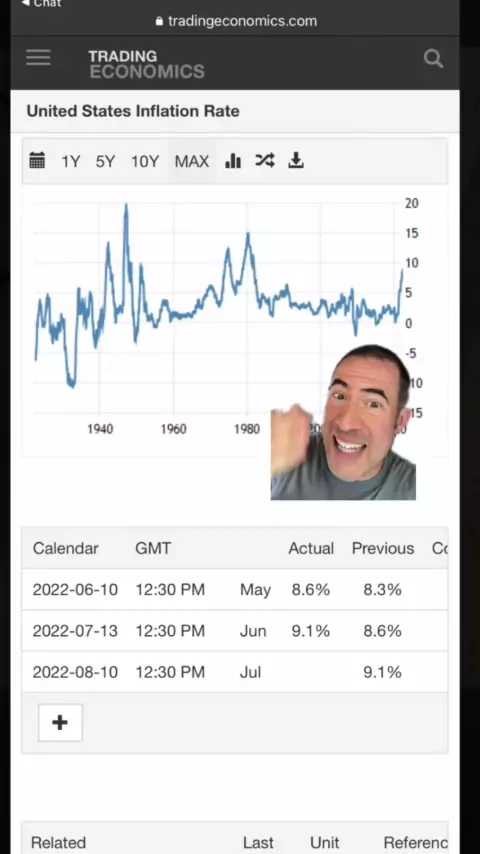Image resolution: width=480 pixels, height=854 pixels.
Task: Select the 5Y chart range
Action: [x=106, y=161]
